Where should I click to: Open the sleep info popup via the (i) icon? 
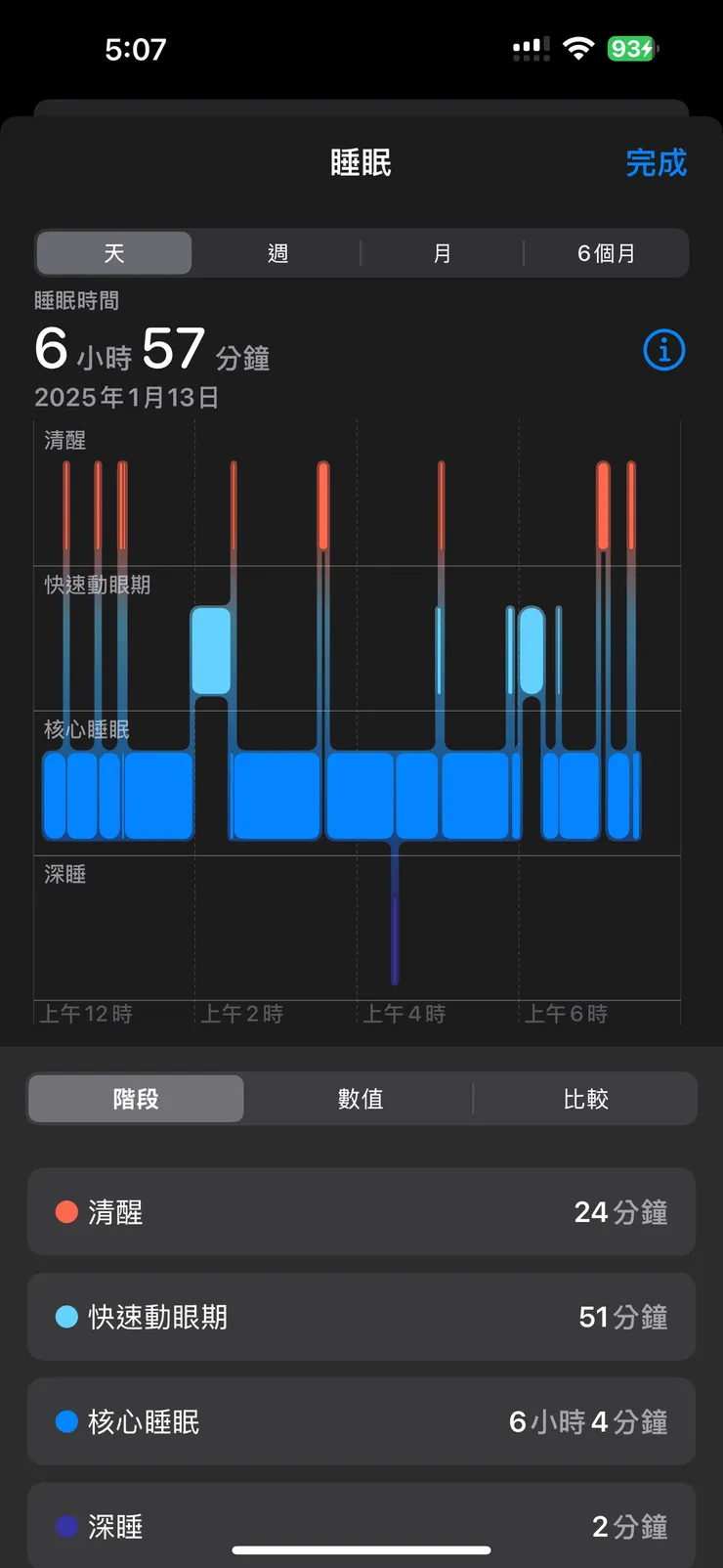tap(663, 350)
